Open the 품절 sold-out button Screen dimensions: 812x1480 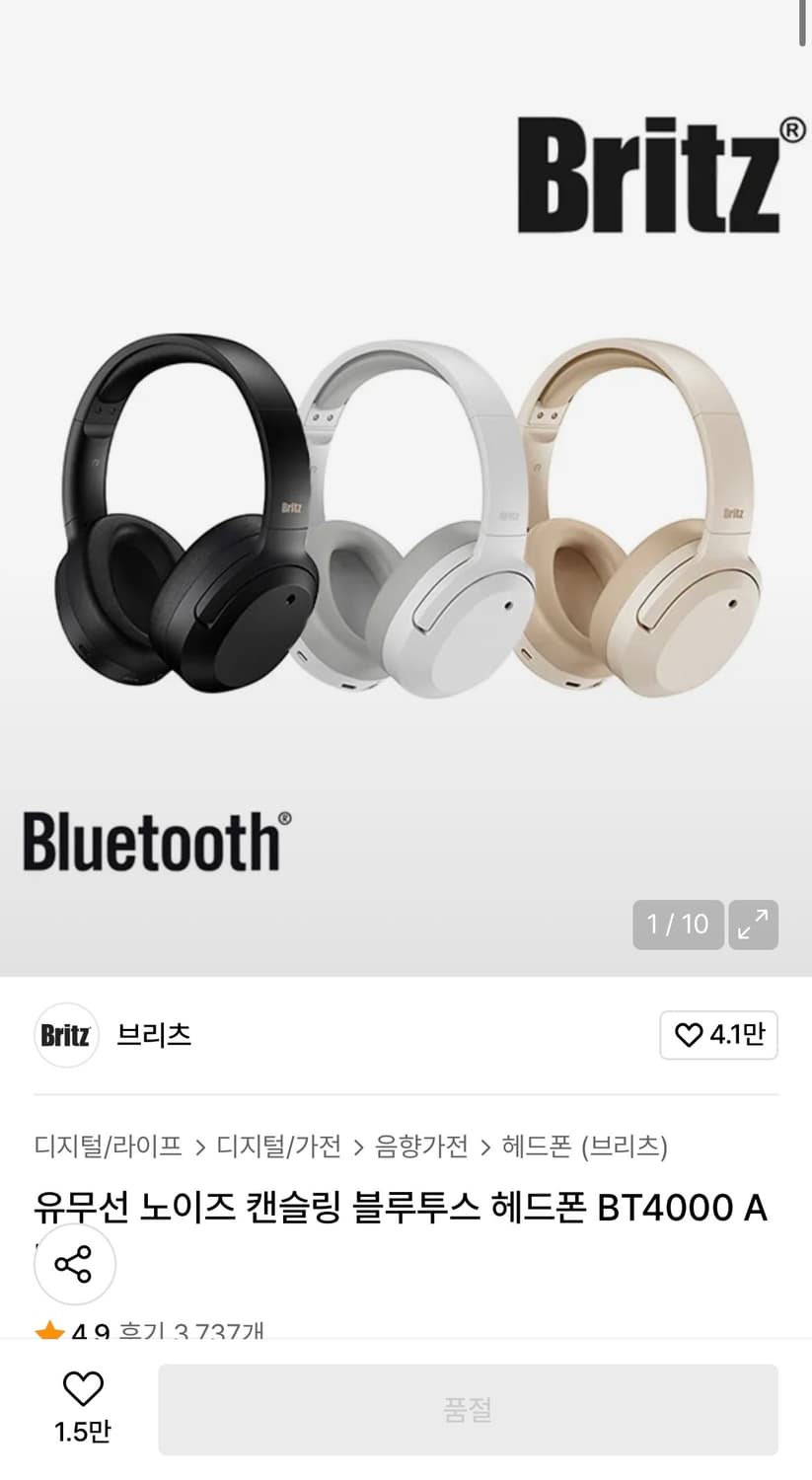(466, 1409)
